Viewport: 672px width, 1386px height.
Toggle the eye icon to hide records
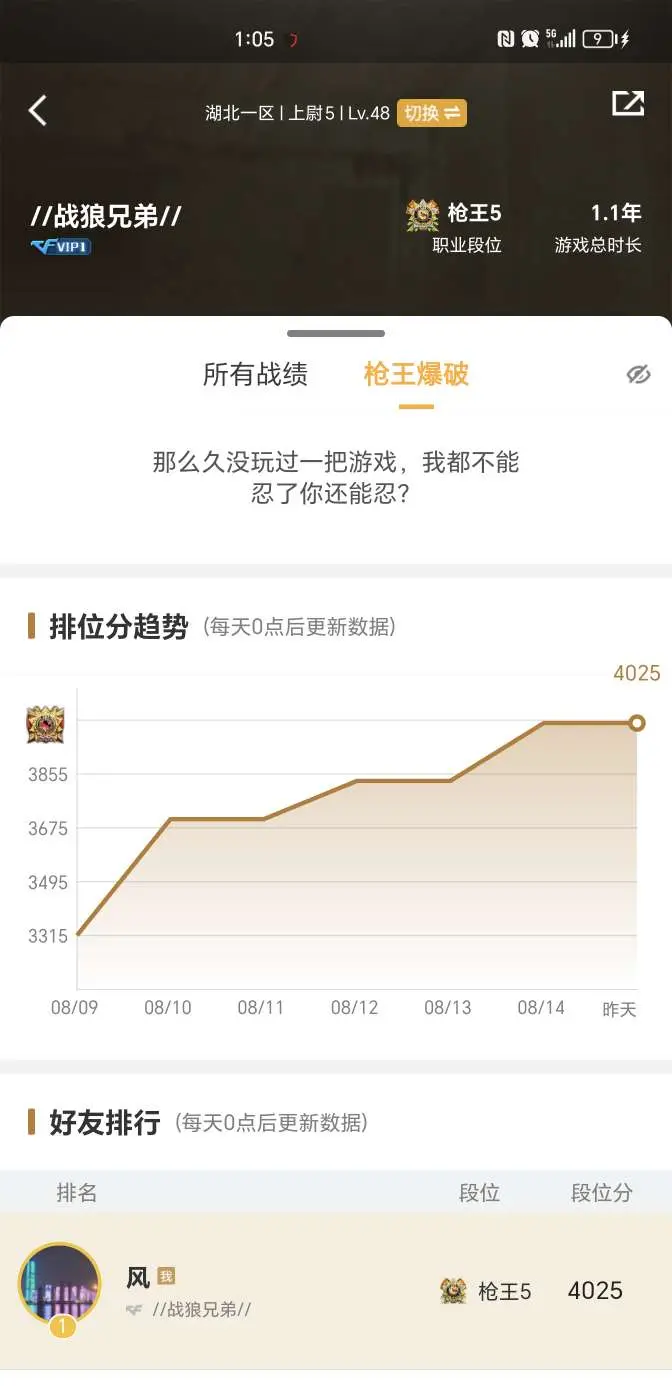point(638,375)
